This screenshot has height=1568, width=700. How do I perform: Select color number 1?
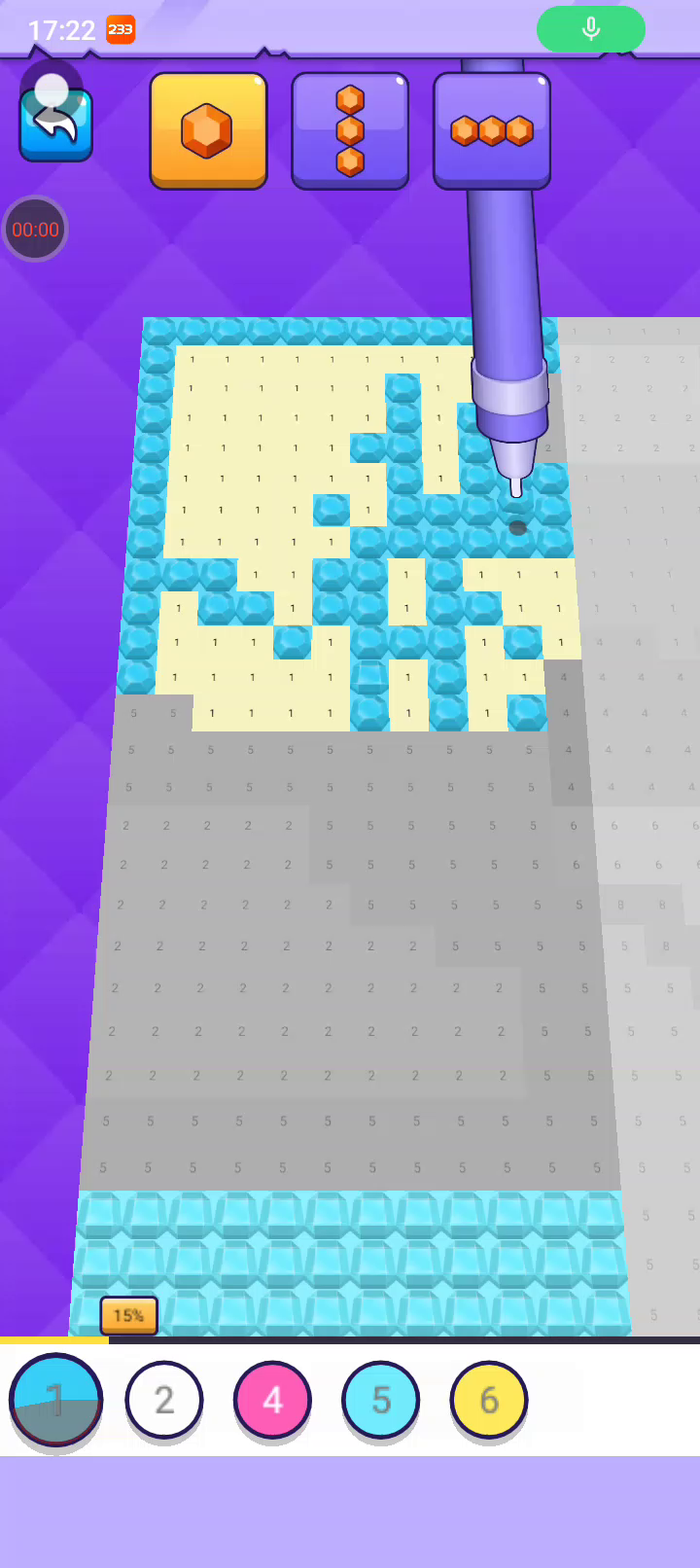(56, 1400)
